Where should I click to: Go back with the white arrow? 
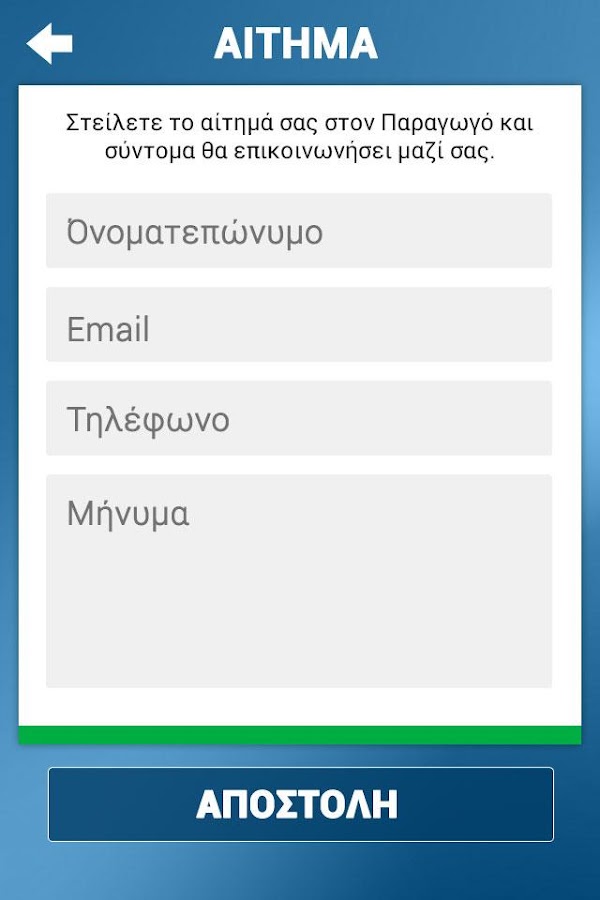point(49,44)
